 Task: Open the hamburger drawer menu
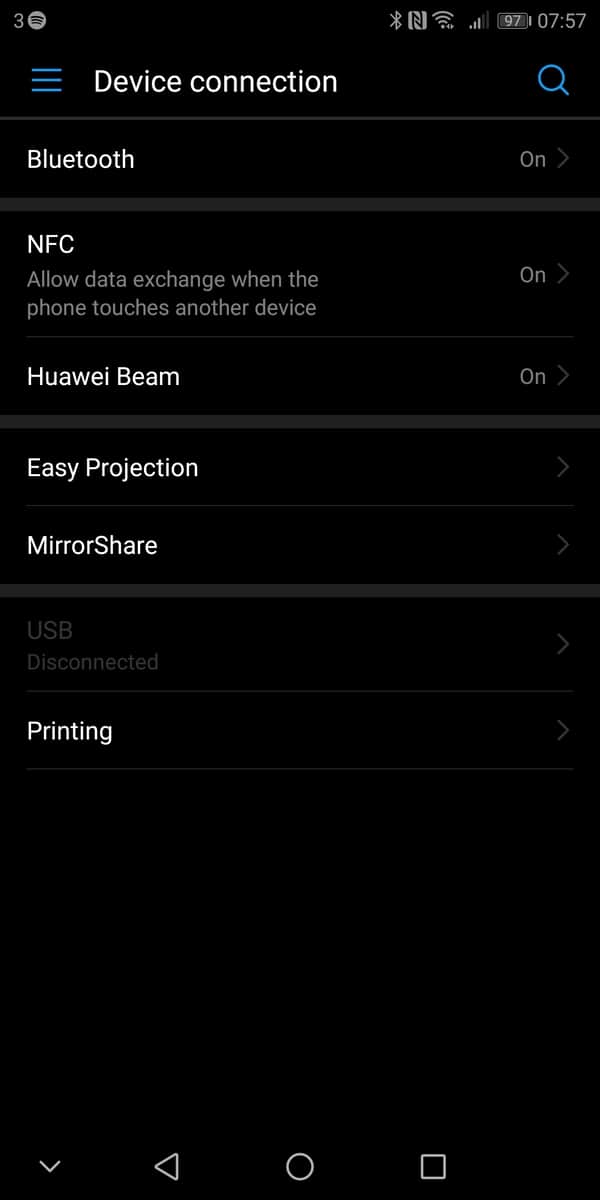pyautogui.click(x=46, y=81)
